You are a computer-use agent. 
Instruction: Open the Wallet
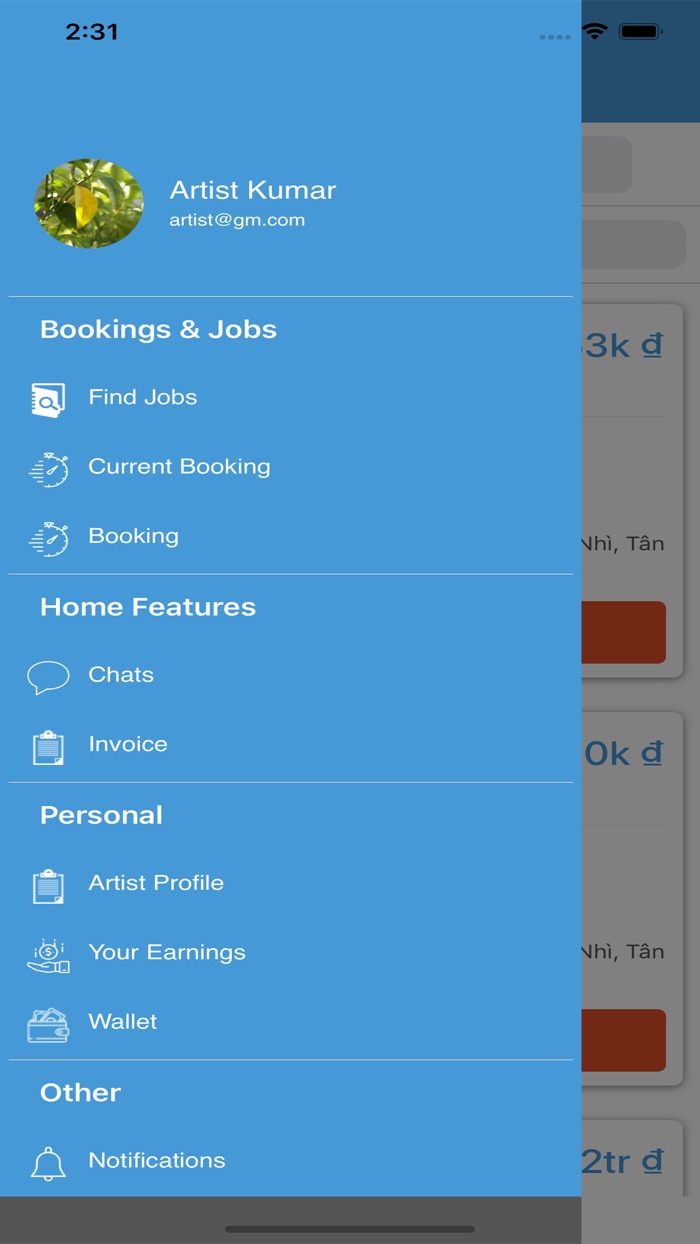click(x=122, y=1022)
